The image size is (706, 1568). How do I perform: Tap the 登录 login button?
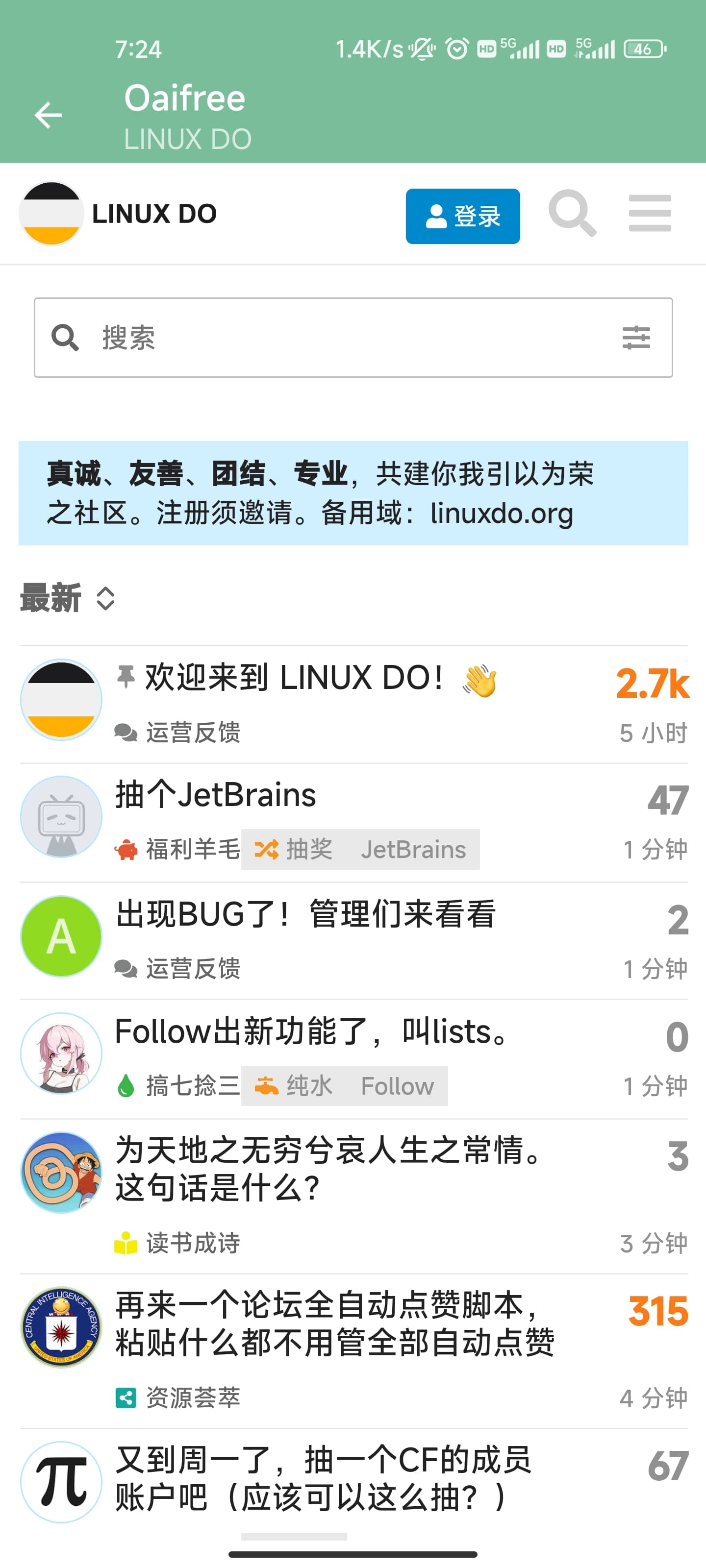pos(462,216)
